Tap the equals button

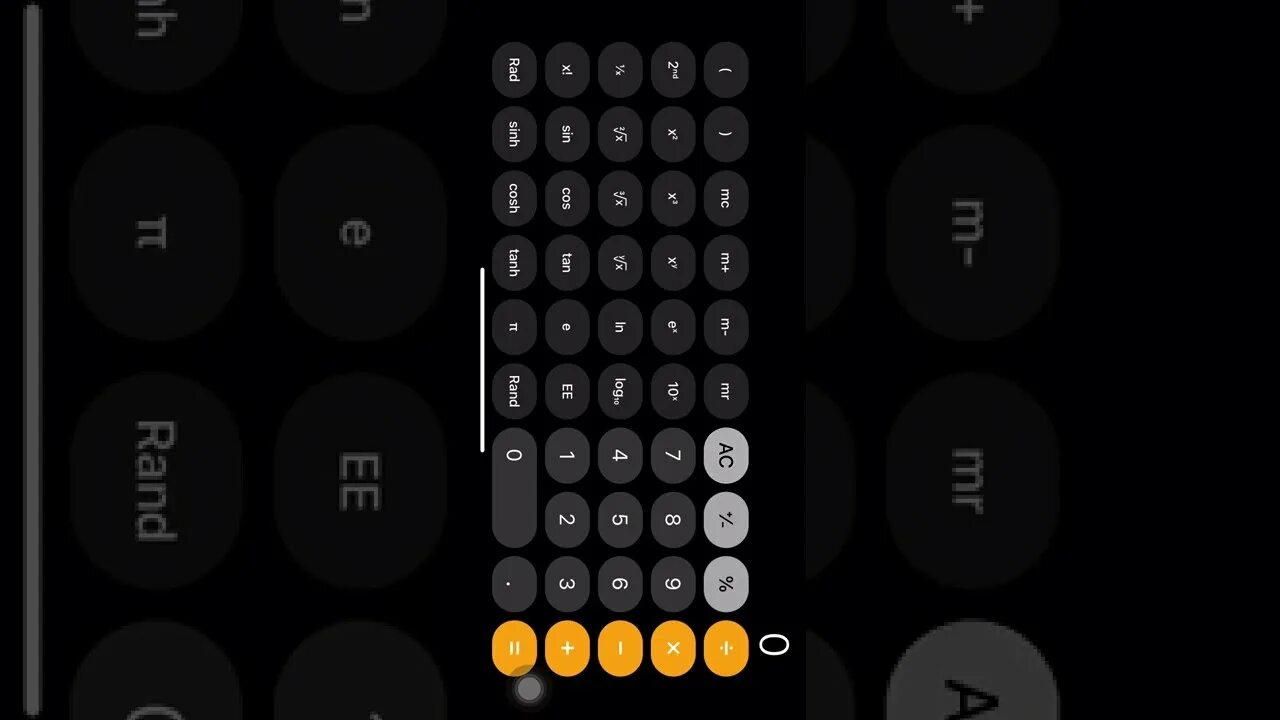pyautogui.click(x=514, y=648)
